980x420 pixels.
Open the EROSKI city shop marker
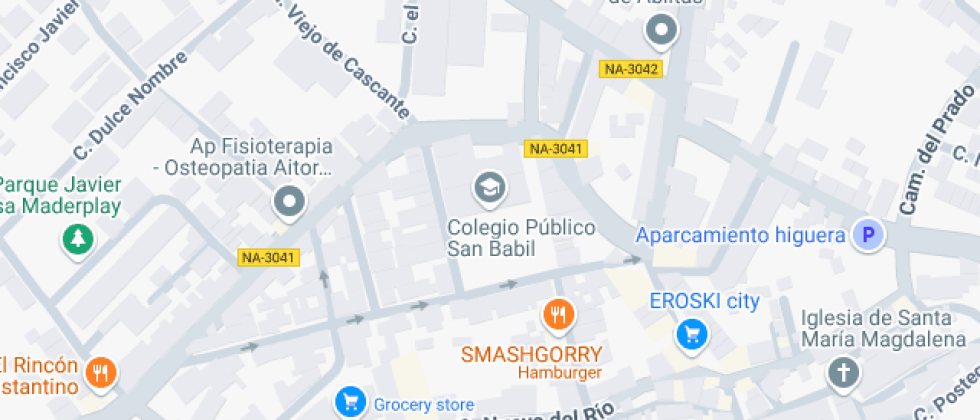[691, 335]
